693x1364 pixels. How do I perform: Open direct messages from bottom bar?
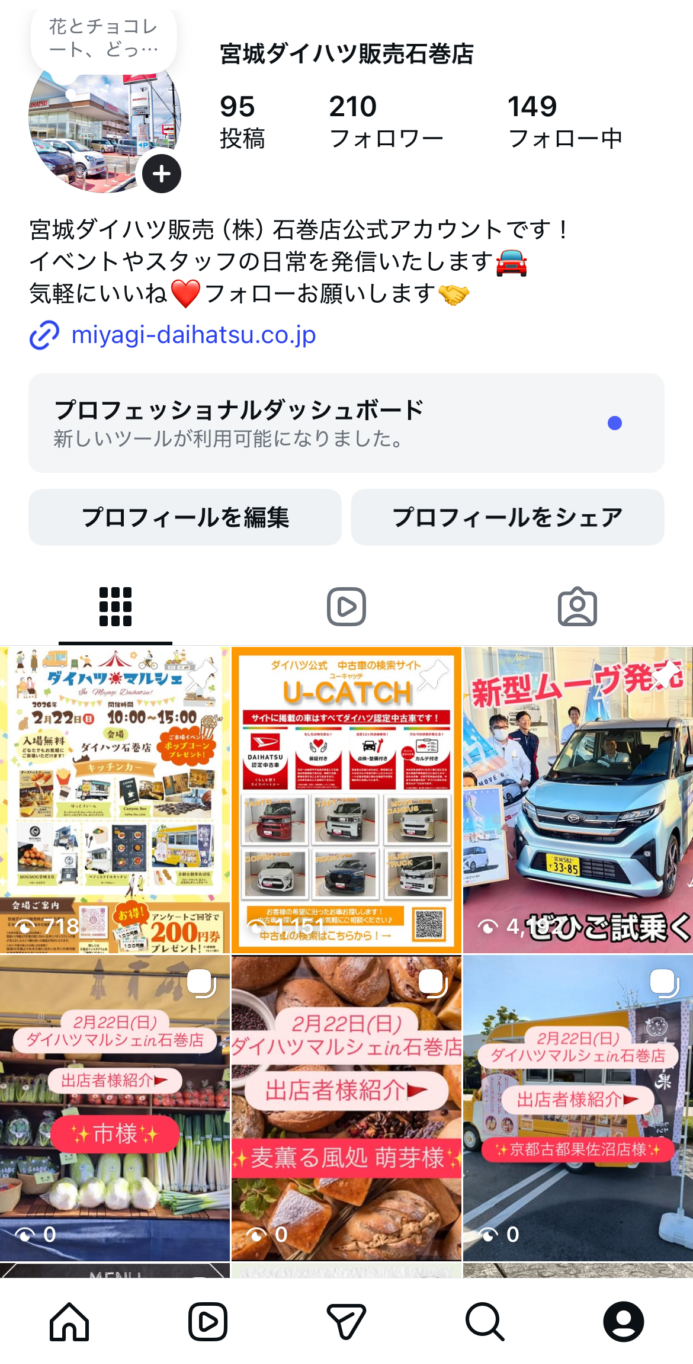346,1322
